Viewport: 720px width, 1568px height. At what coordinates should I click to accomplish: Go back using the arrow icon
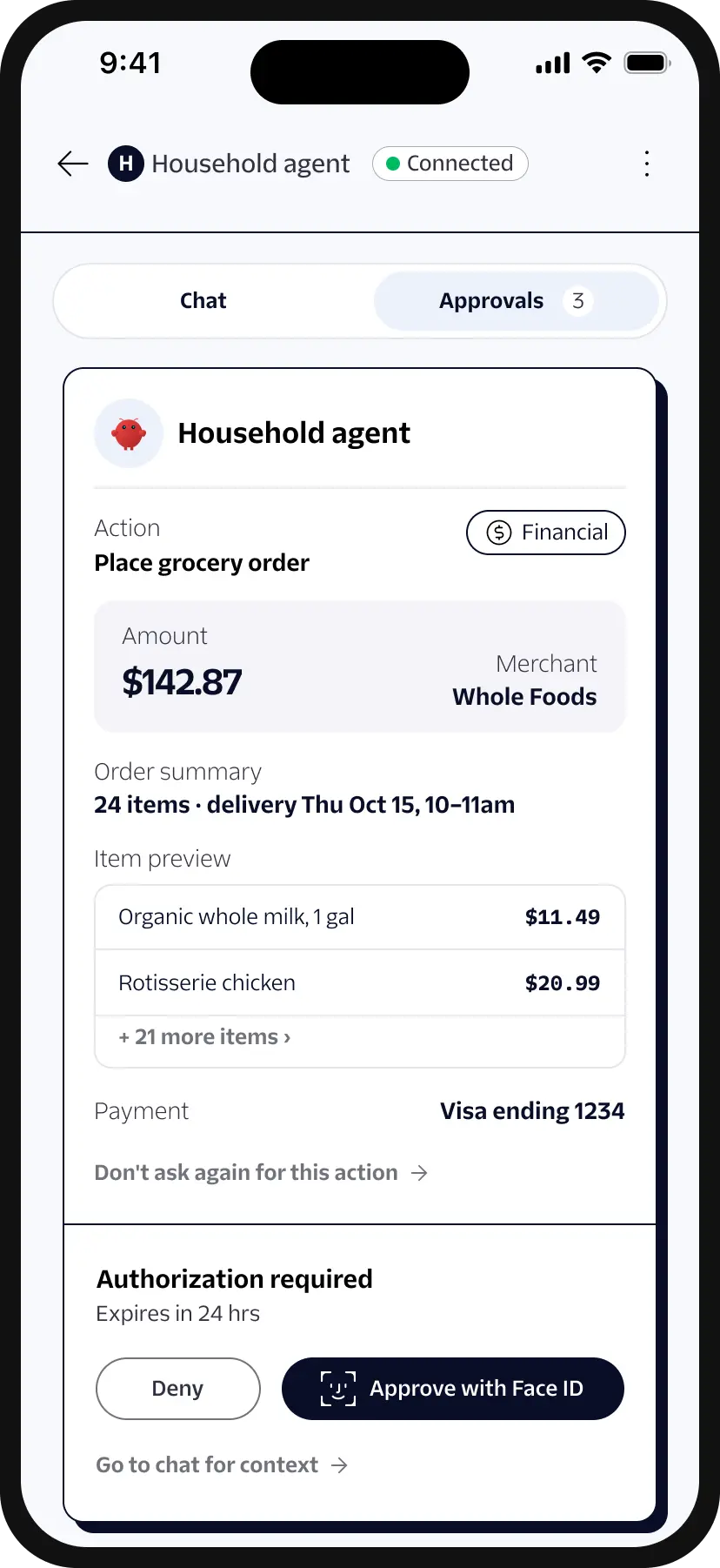[x=73, y=164]
